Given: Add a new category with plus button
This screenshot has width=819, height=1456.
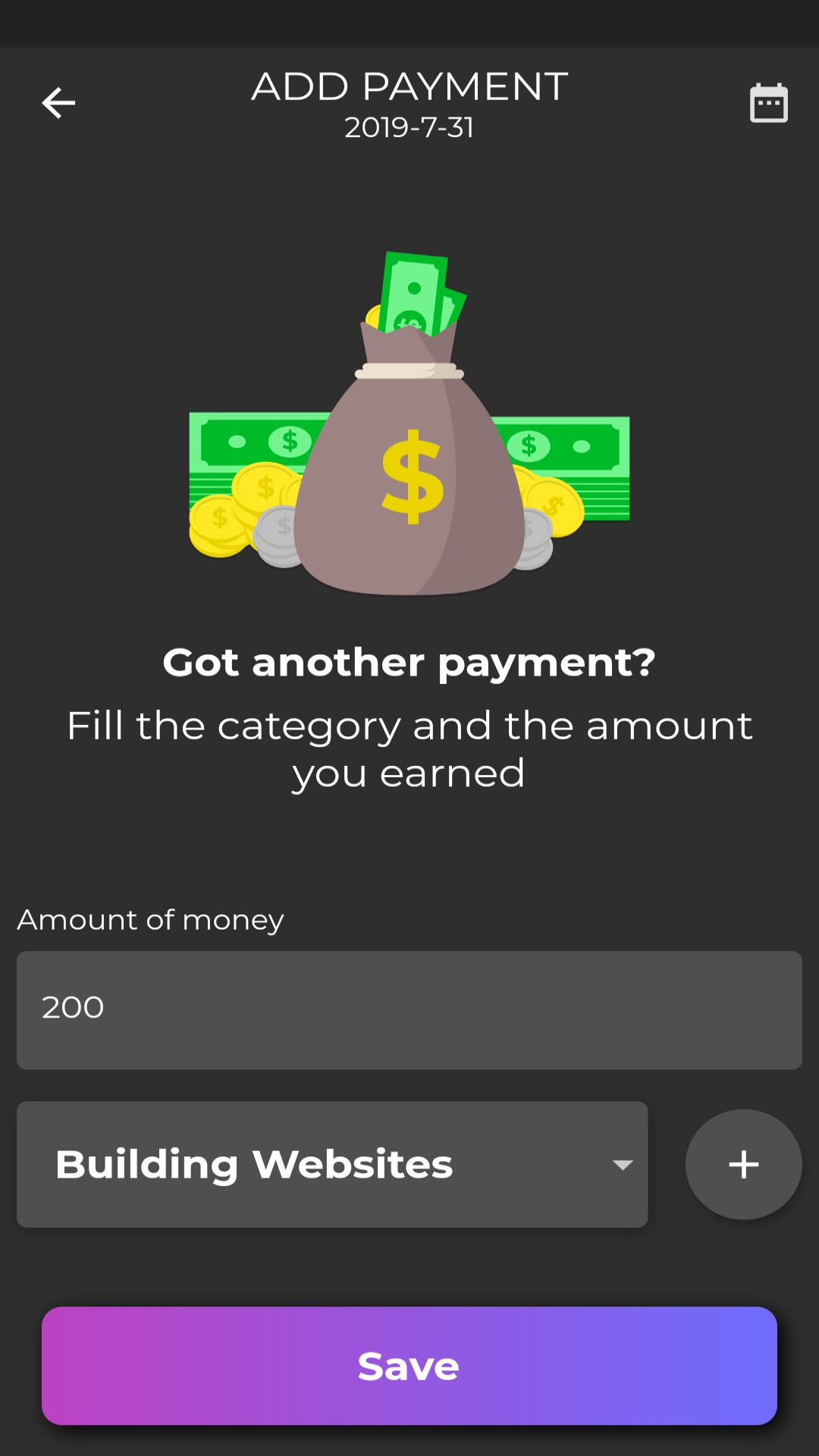Looking at the screenshot, I should 743,1164.
